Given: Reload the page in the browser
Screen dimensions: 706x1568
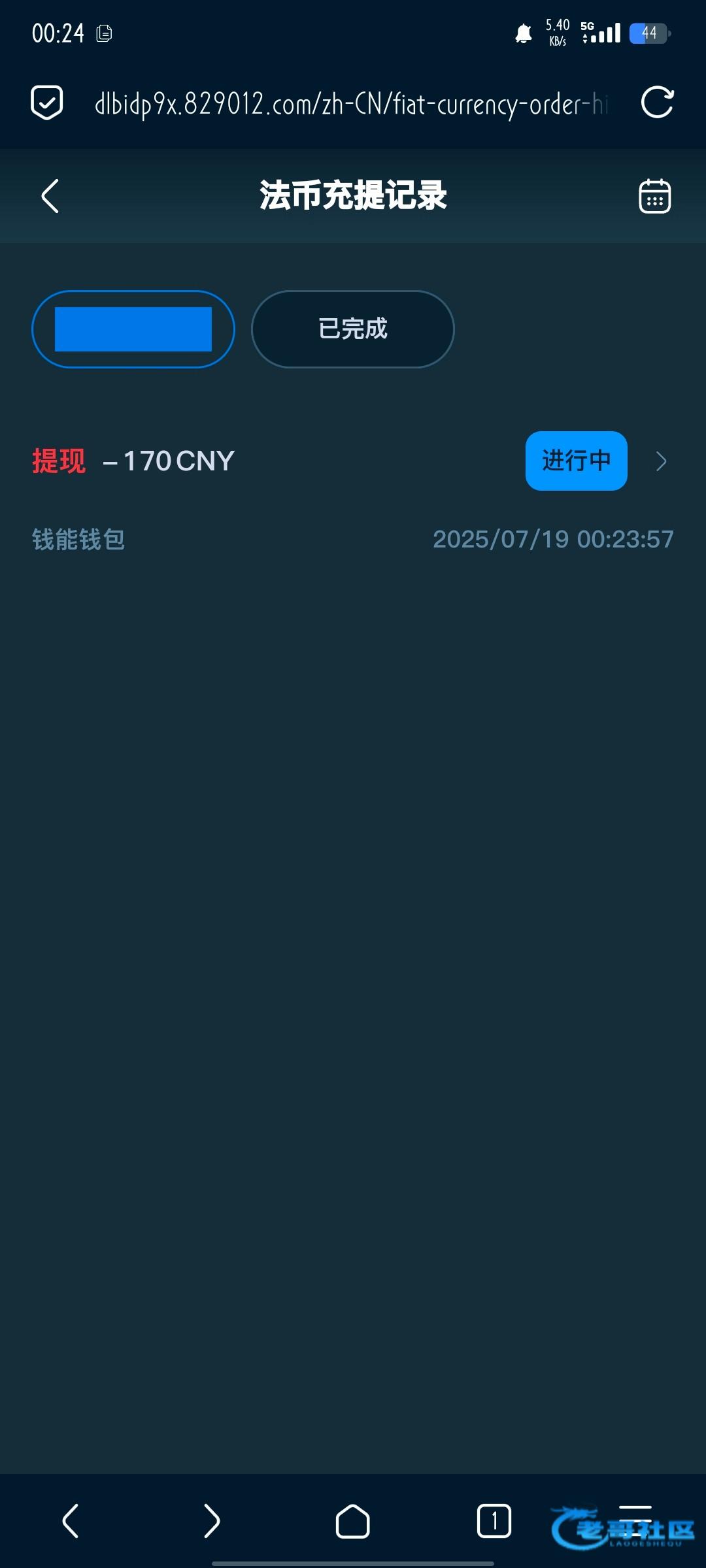Looking at the screenshot, I should [x=657, y=103].
